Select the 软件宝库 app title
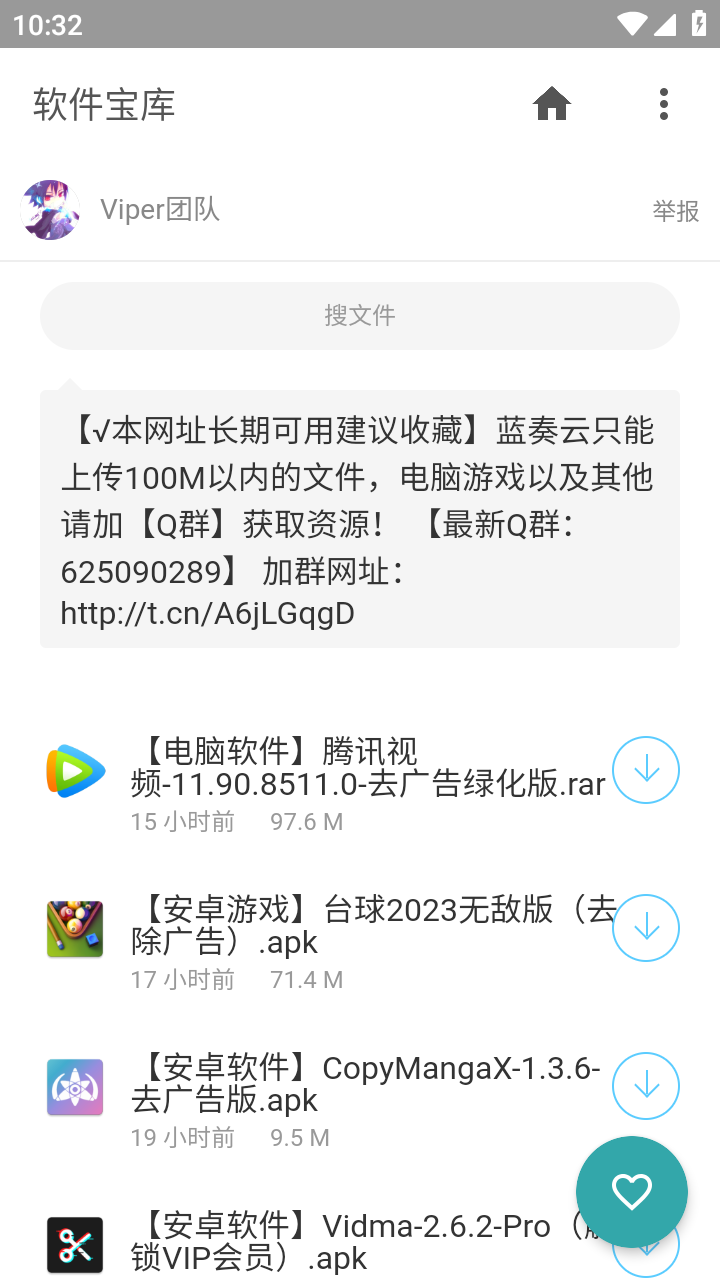This screenshot has width=720, height=1280. [102, 103]
